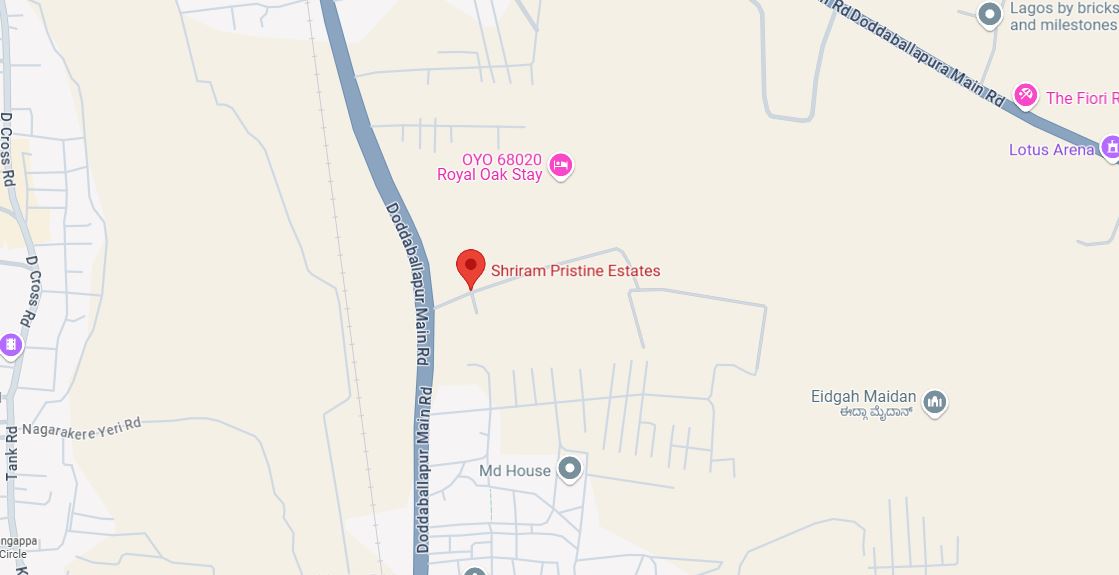Select the Md House map marker

[x=570, y=469]
